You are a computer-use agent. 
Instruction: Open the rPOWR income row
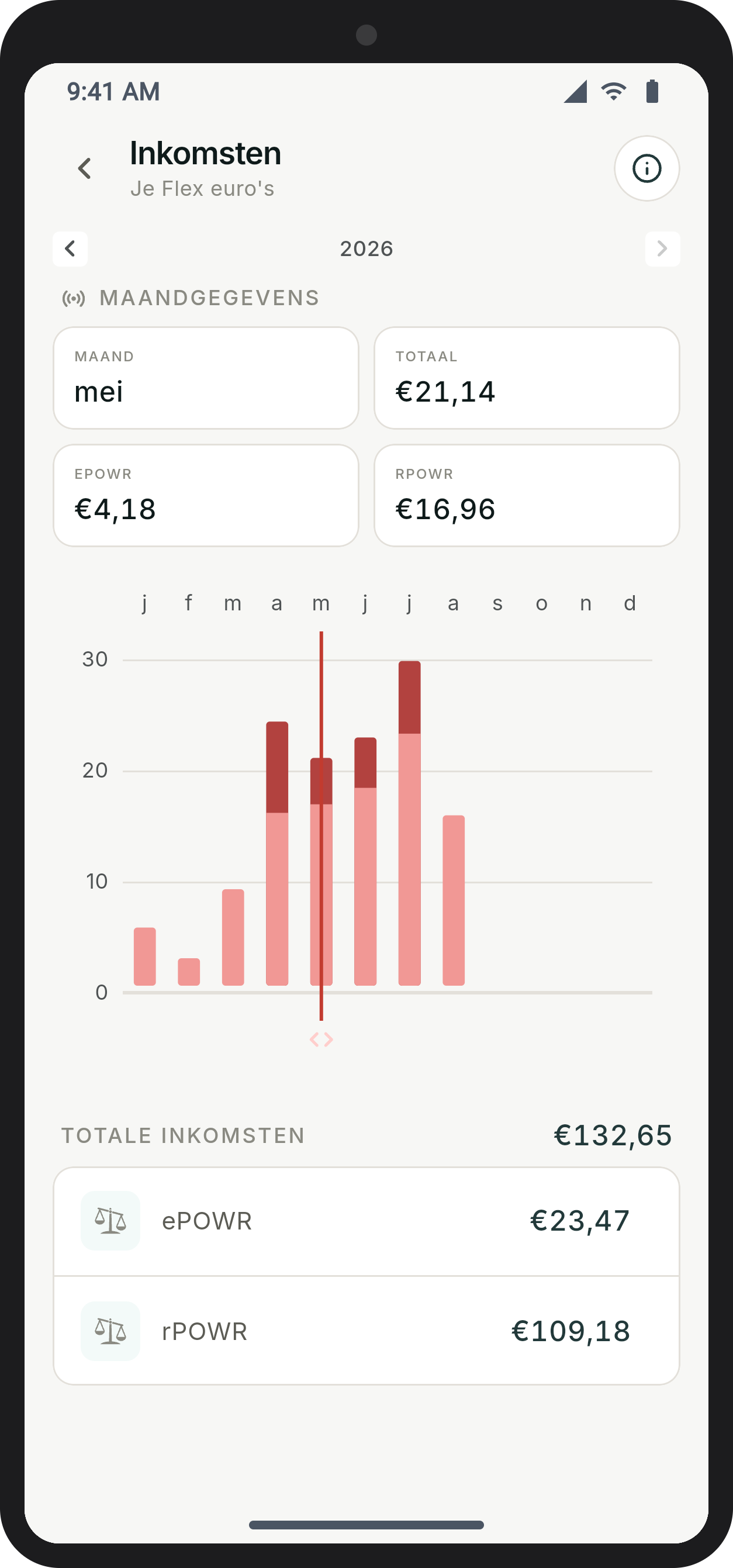click(x=366, y=1331)
